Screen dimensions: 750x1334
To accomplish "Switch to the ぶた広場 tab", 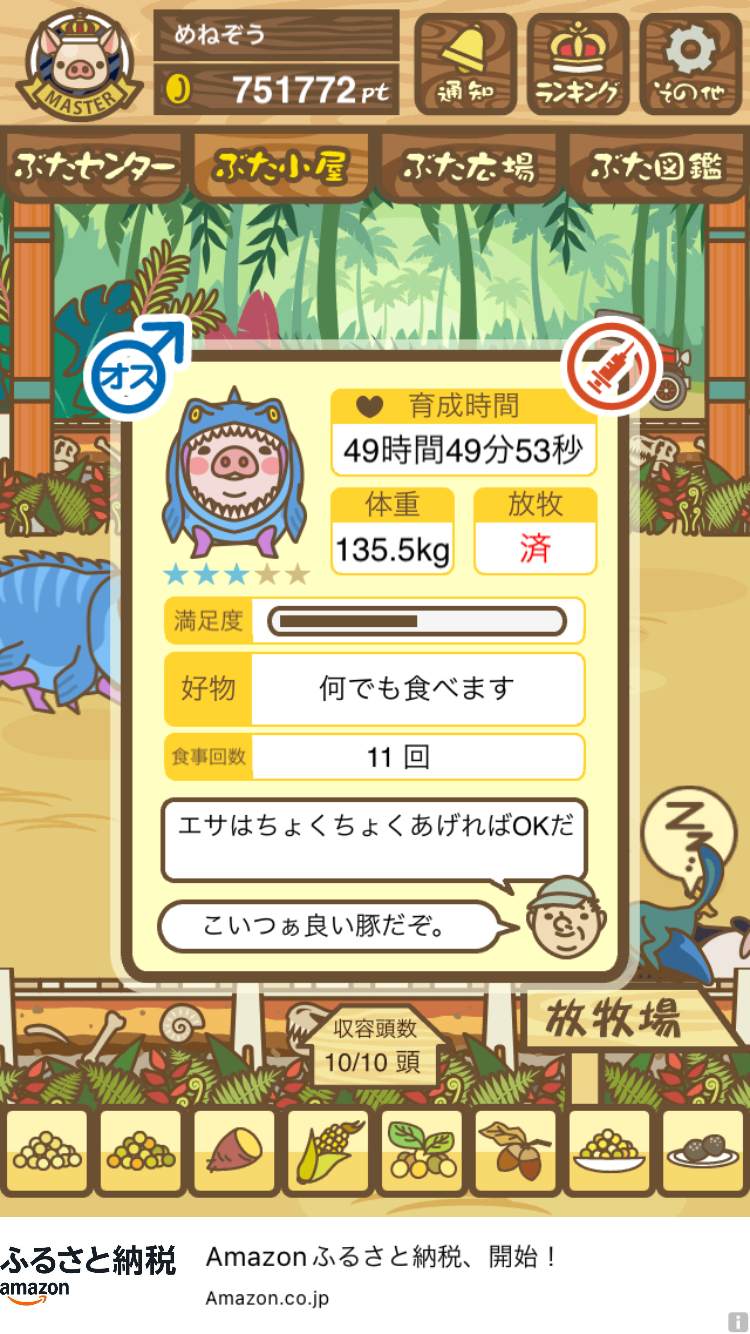I will click(468, 167).
